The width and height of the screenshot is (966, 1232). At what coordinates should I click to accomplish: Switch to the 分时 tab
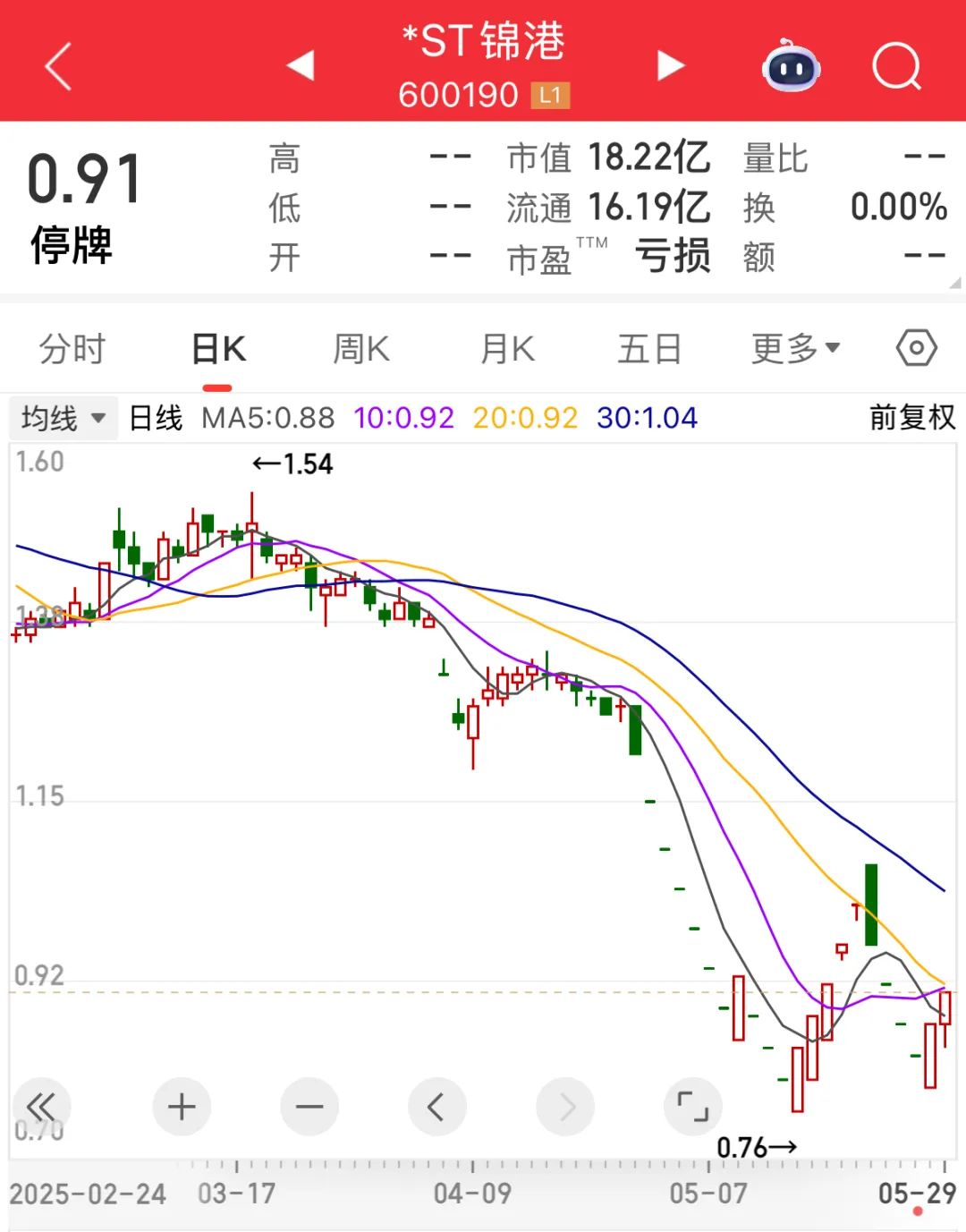(x=72, y=349)
